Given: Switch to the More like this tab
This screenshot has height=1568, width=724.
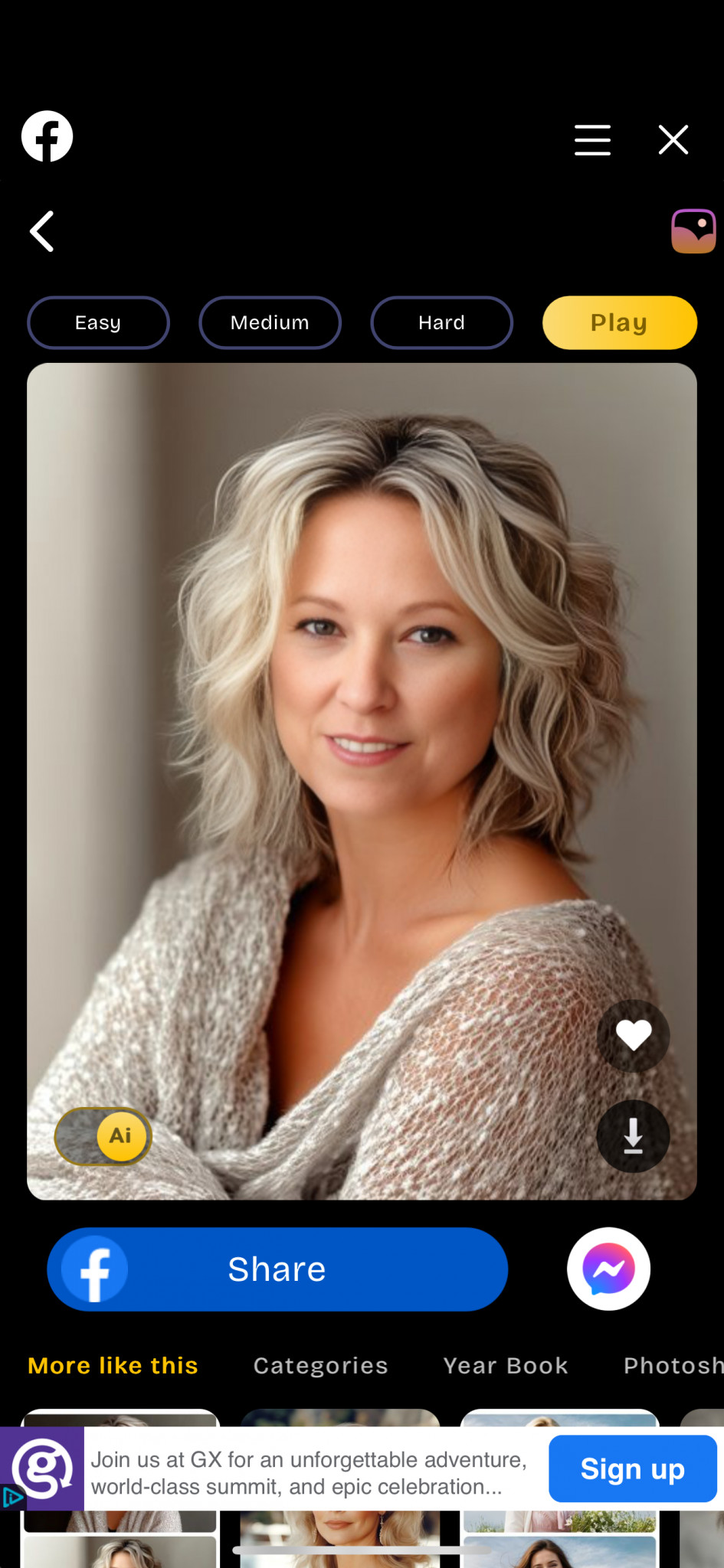Looking at the screenshot, I should [113, 1365].
